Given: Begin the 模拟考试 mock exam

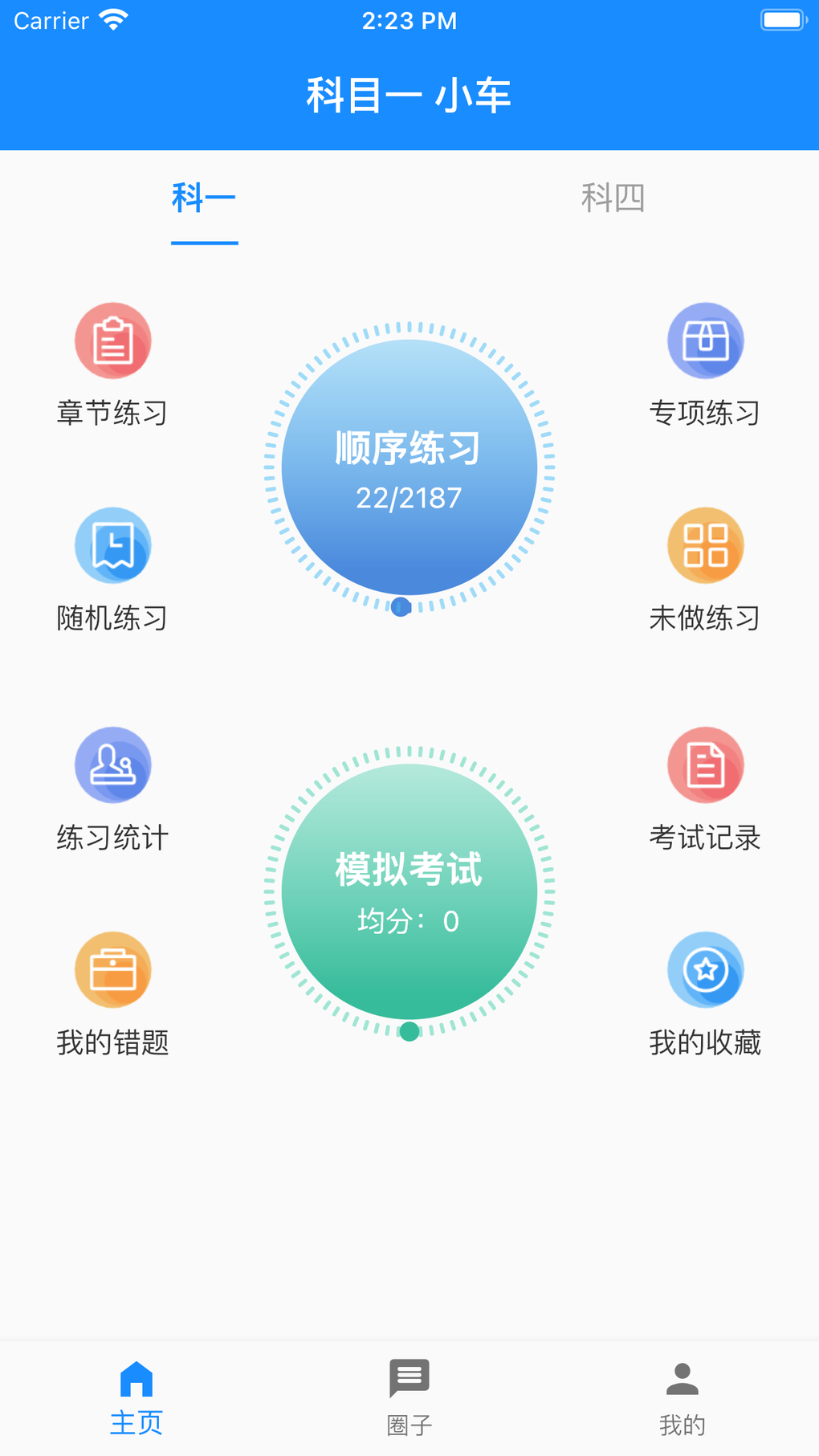Looking at the screenshot, I should click(x=409, y=891).
